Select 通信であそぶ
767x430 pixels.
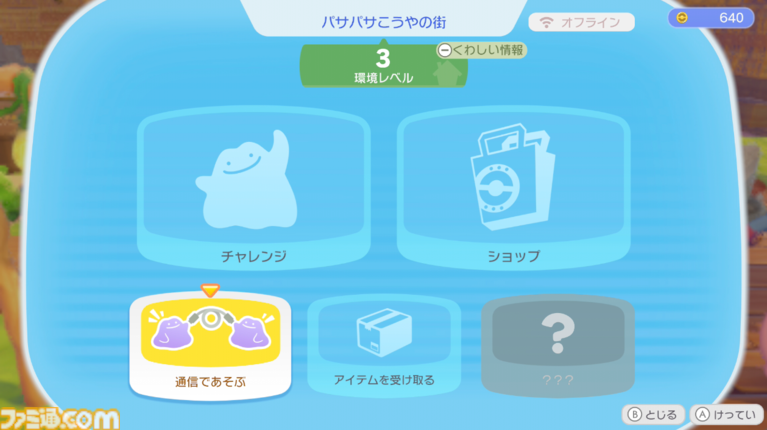coord(210,344)
